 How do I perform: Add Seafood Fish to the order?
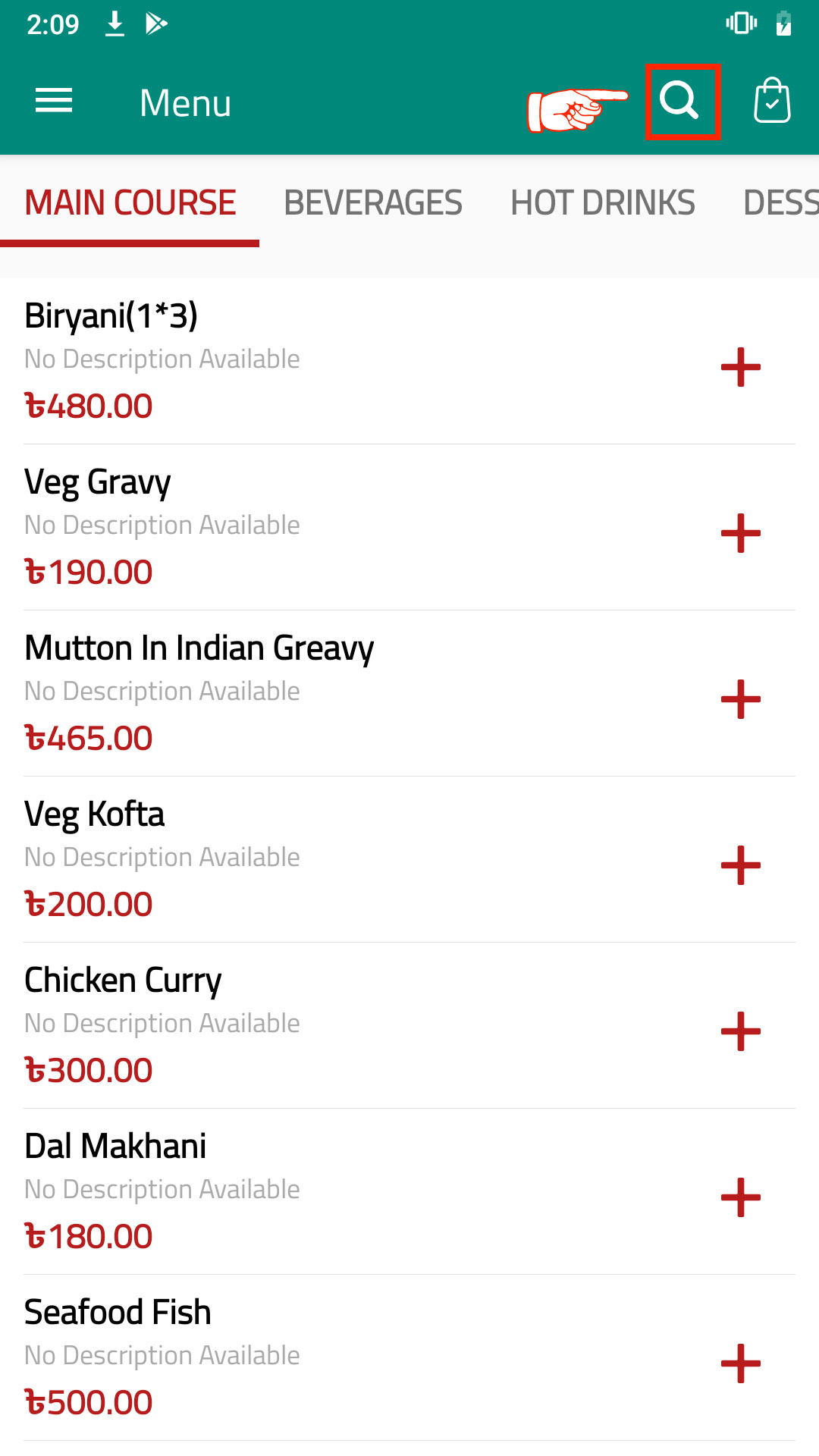click(741, 1364)
